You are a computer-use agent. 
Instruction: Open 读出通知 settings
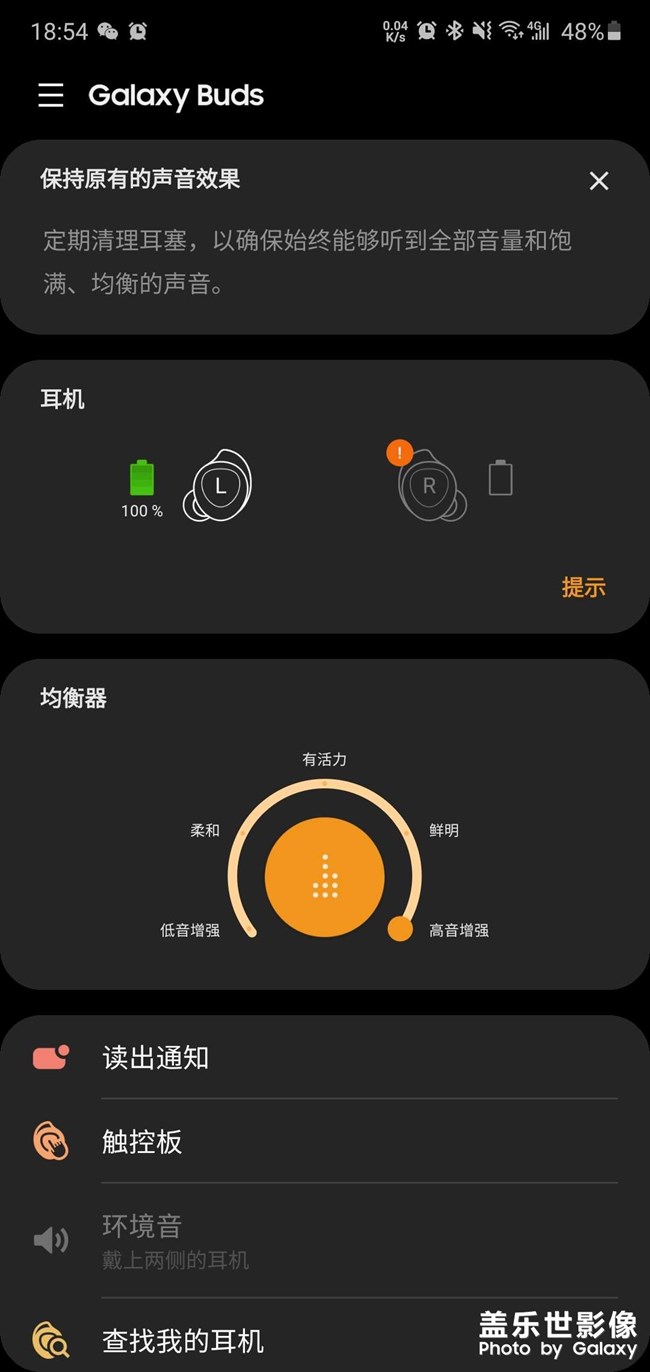(155, 1057)
